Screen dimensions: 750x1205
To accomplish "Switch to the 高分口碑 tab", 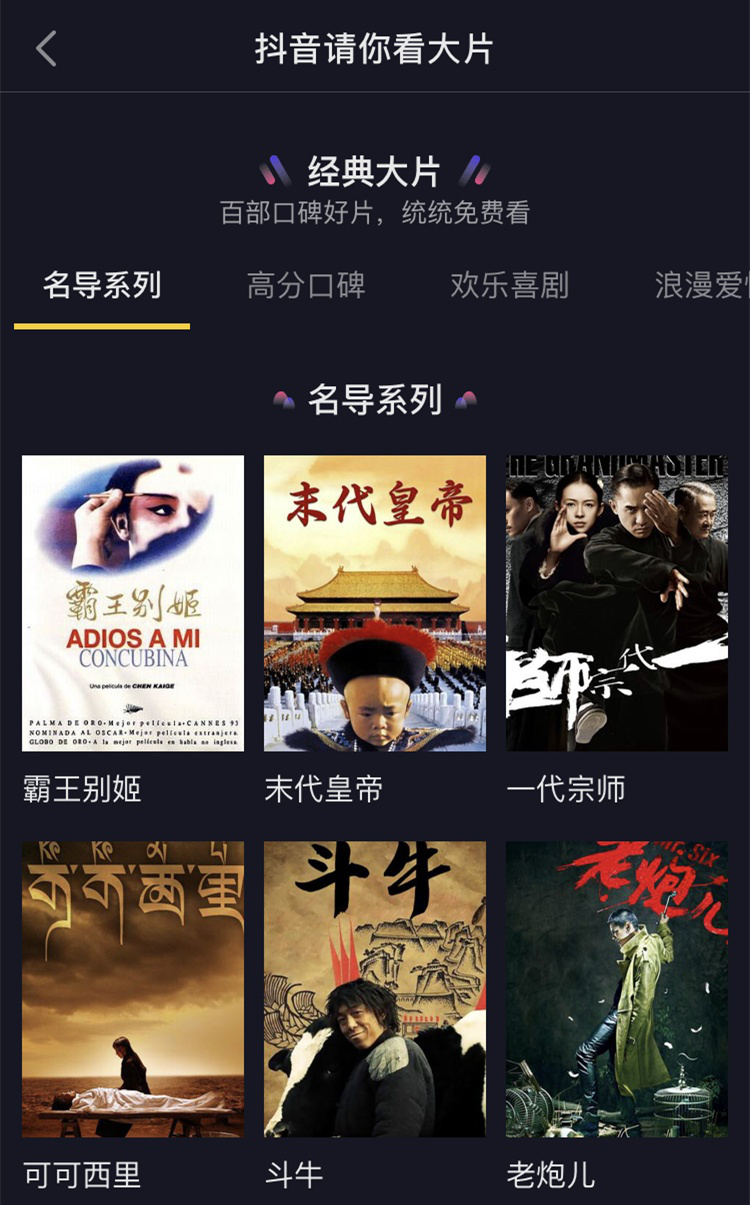I will pos(306,286).
